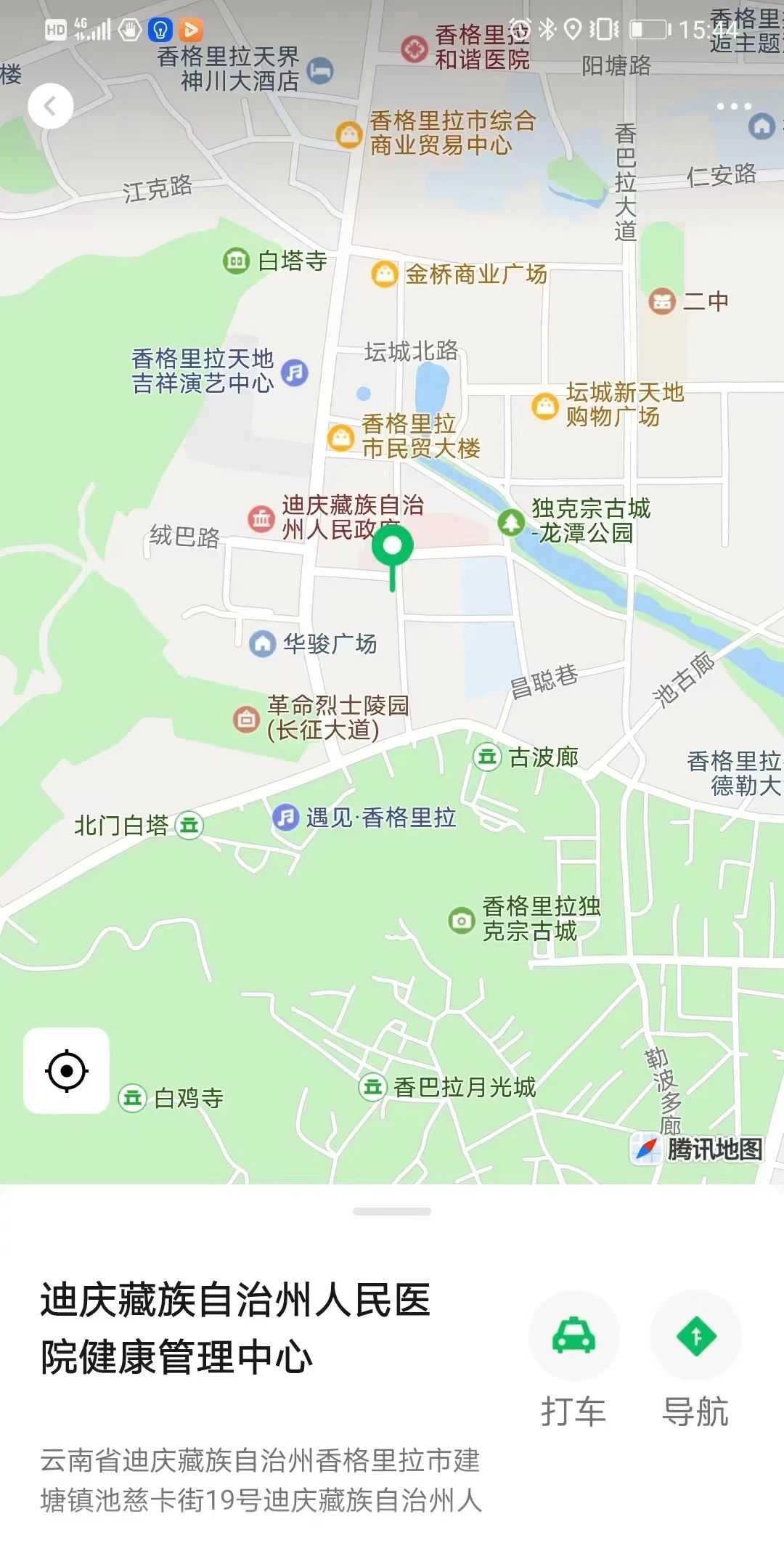Select the 迪庆藏族自治州人民政府 government building icon
This screenshot has height=1551, width=784.
[x=261, y=518]
